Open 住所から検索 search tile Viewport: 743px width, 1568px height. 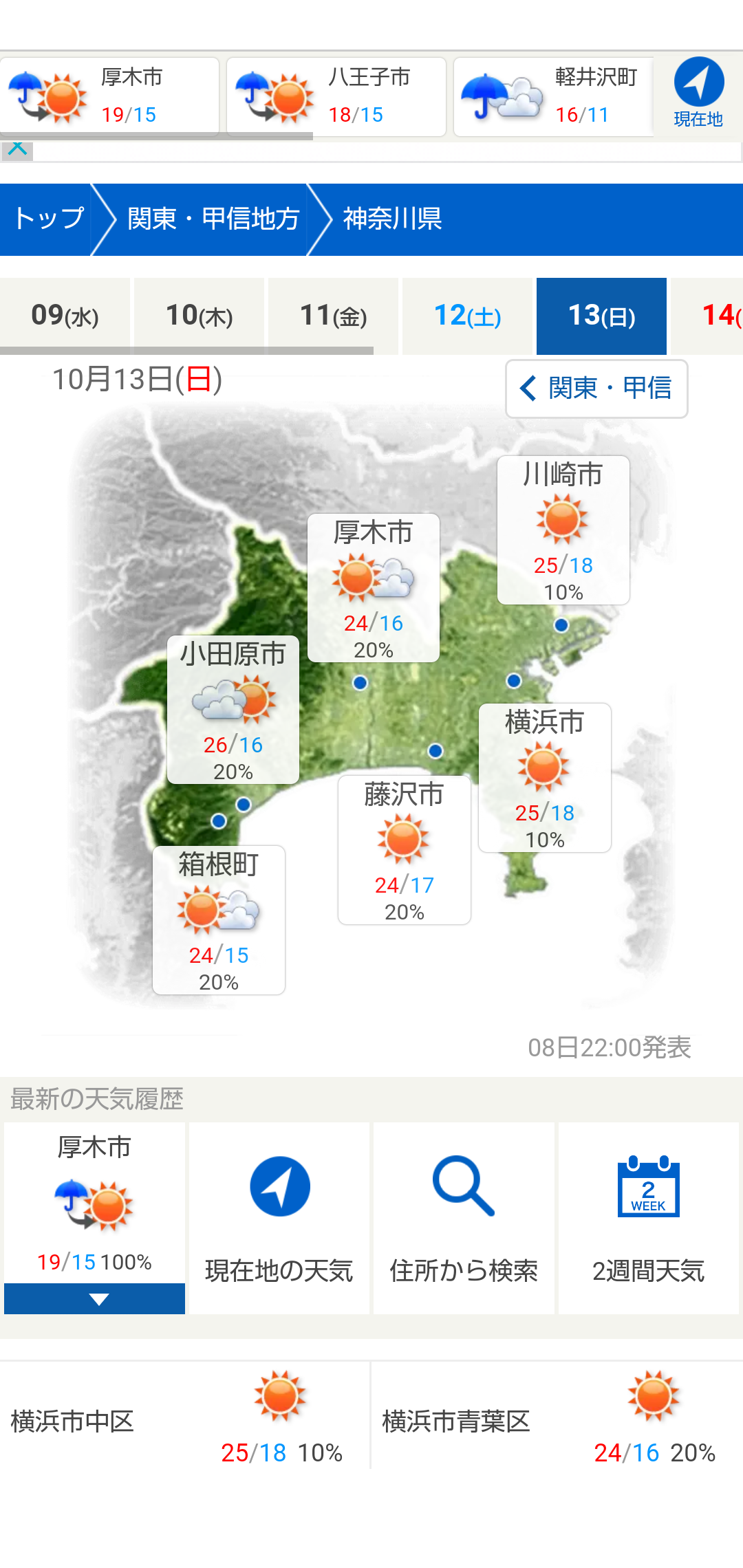[x=464, y=1218]
